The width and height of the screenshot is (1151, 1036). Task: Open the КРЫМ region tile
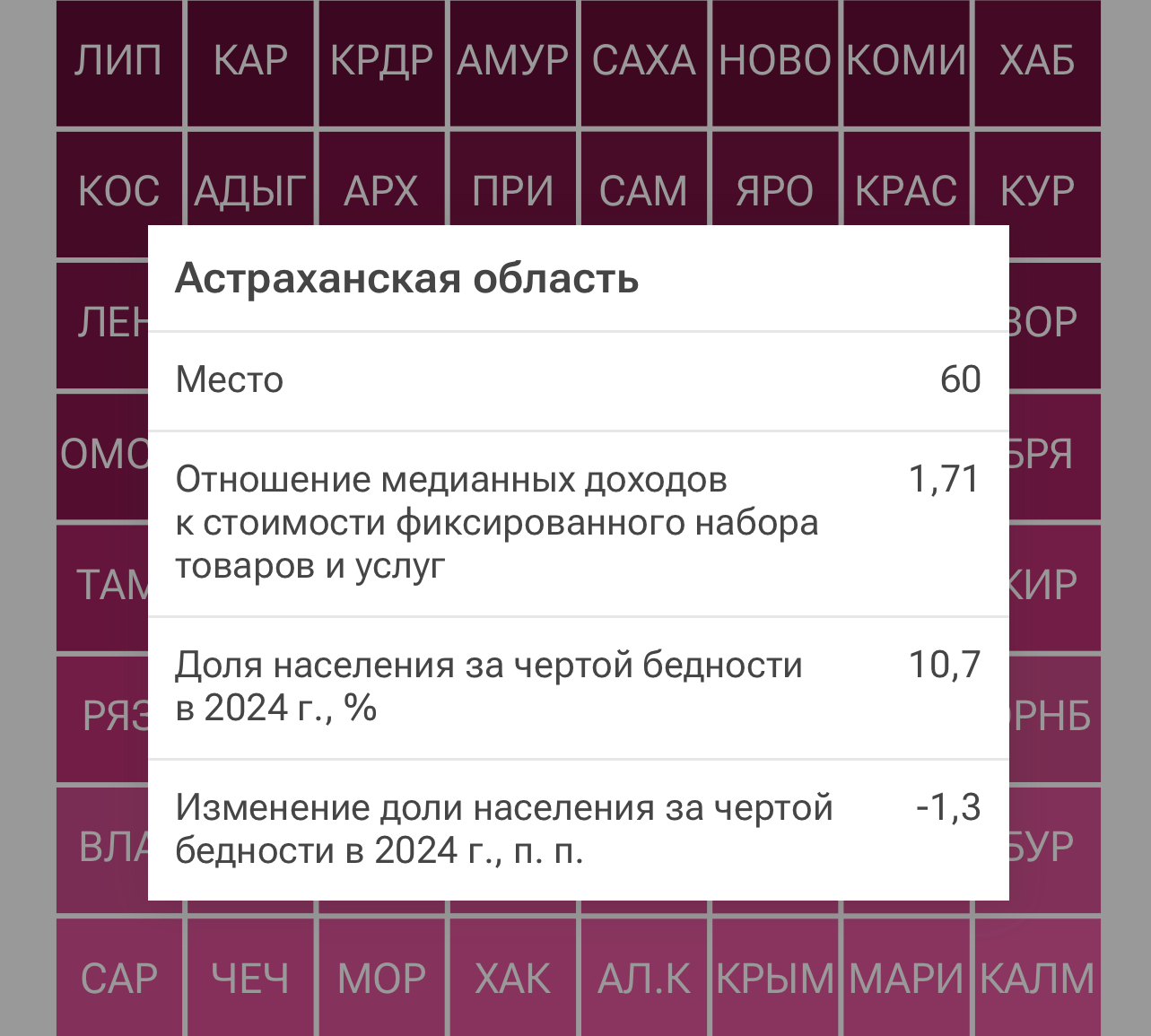point(774,978)
